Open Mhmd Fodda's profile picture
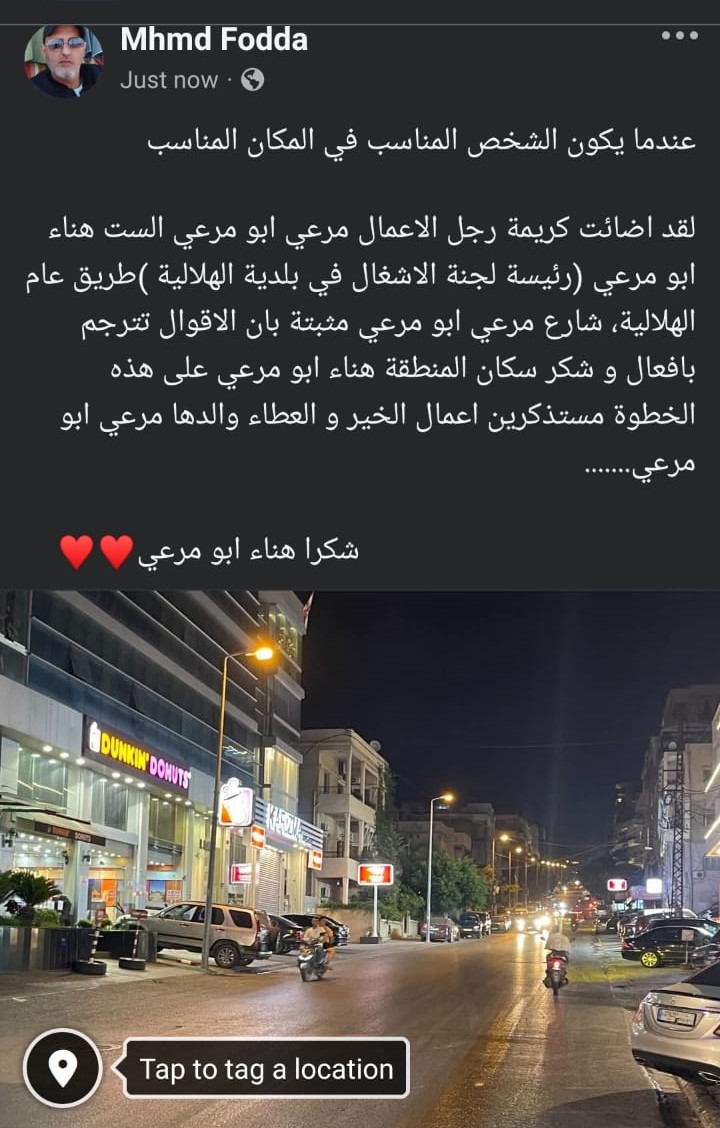The width and height of the screenshot is (720, 1128). 63,60
